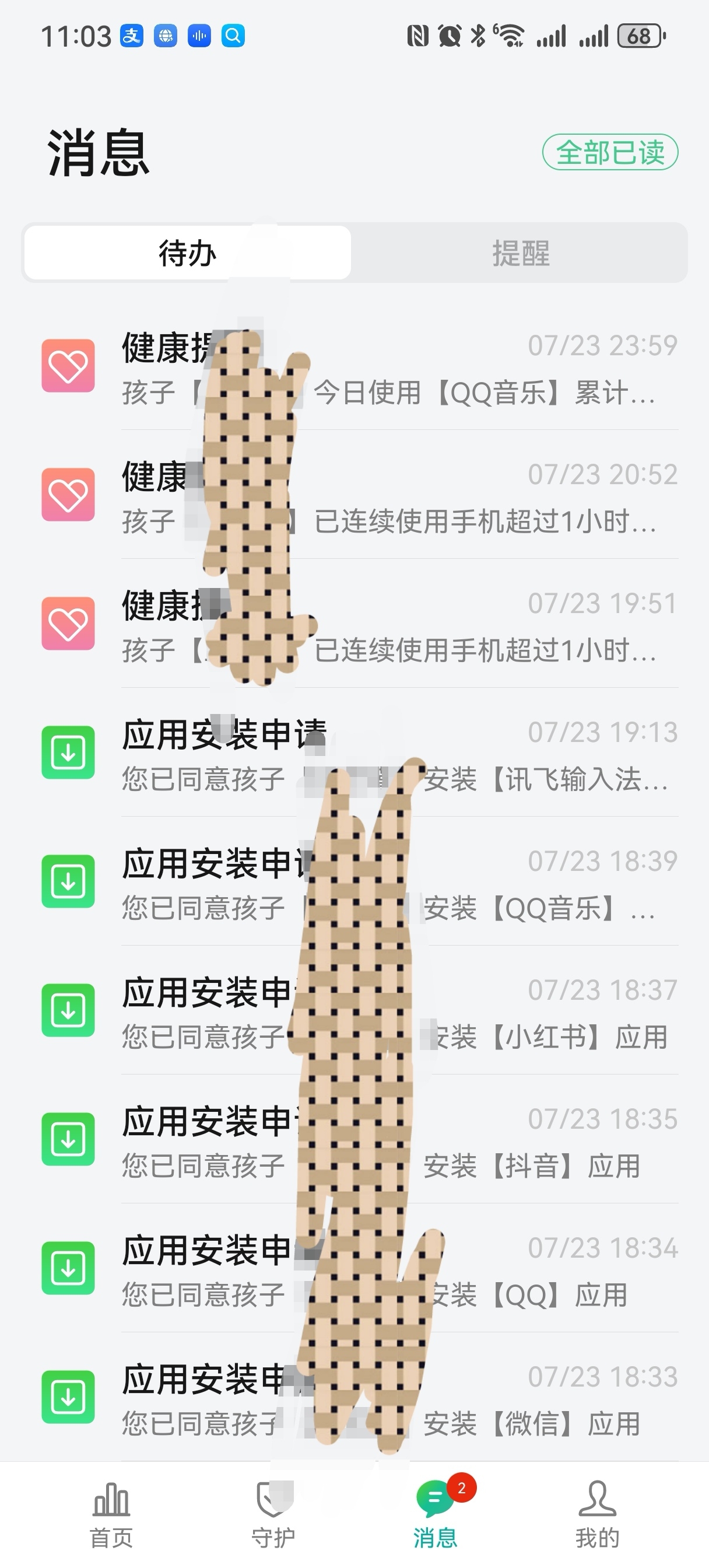709x1568 pixels.
Task: Tap the 消息 tab with badge
Action: pos(436,1514)
